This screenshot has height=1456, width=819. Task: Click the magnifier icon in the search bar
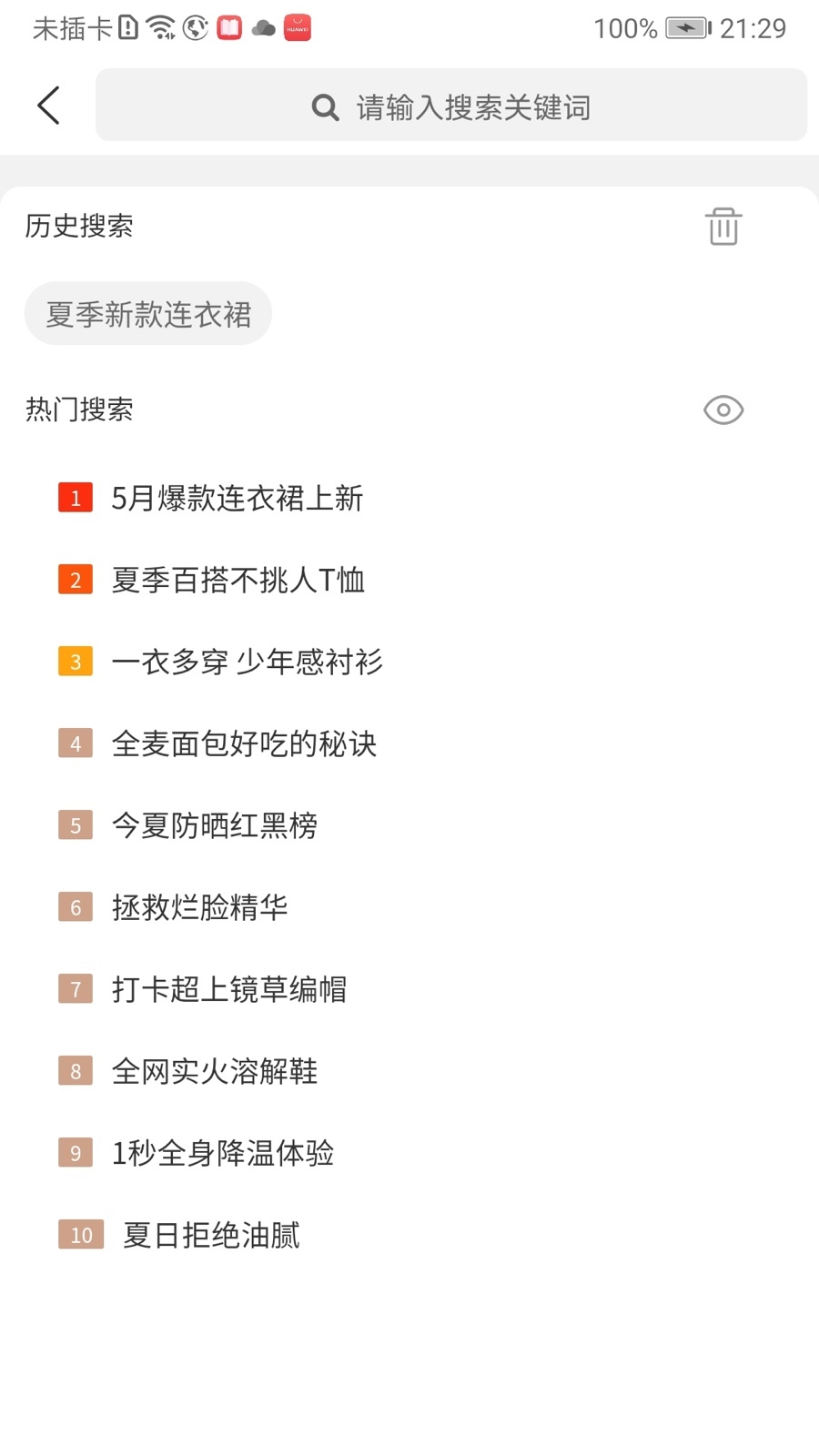click(x=323, y=106)
